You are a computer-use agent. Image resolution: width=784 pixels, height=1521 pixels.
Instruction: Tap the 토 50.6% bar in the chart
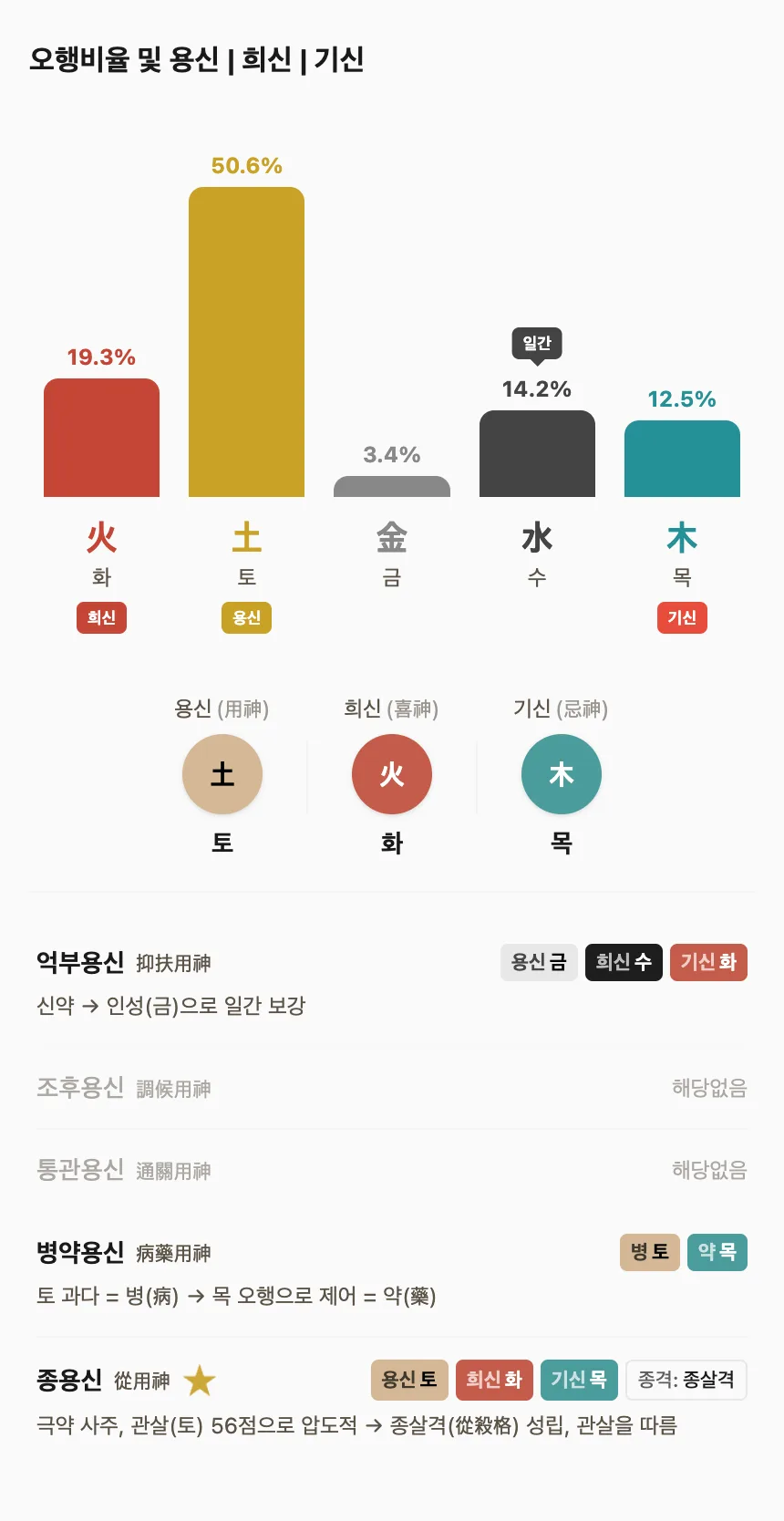[246, 342]
